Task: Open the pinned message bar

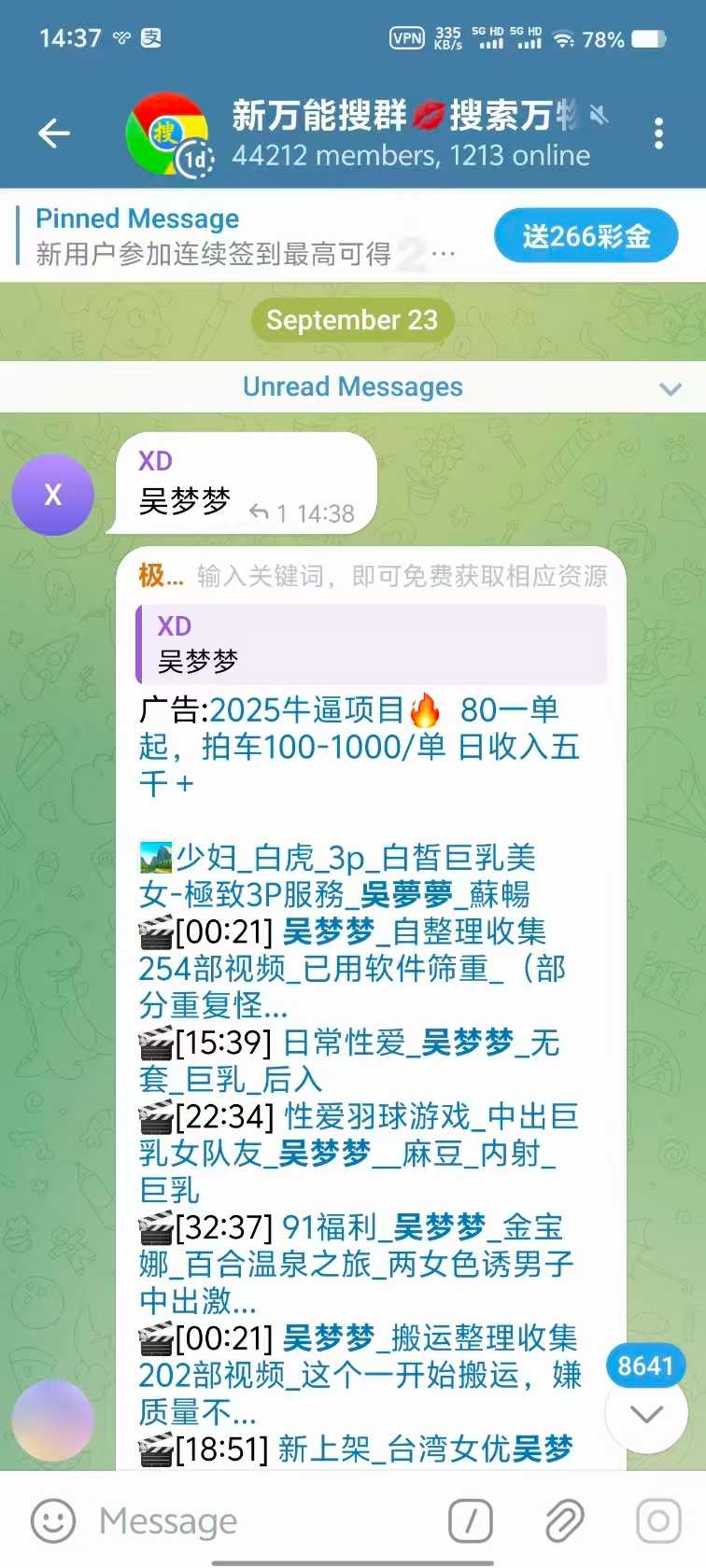Action: 243,236
